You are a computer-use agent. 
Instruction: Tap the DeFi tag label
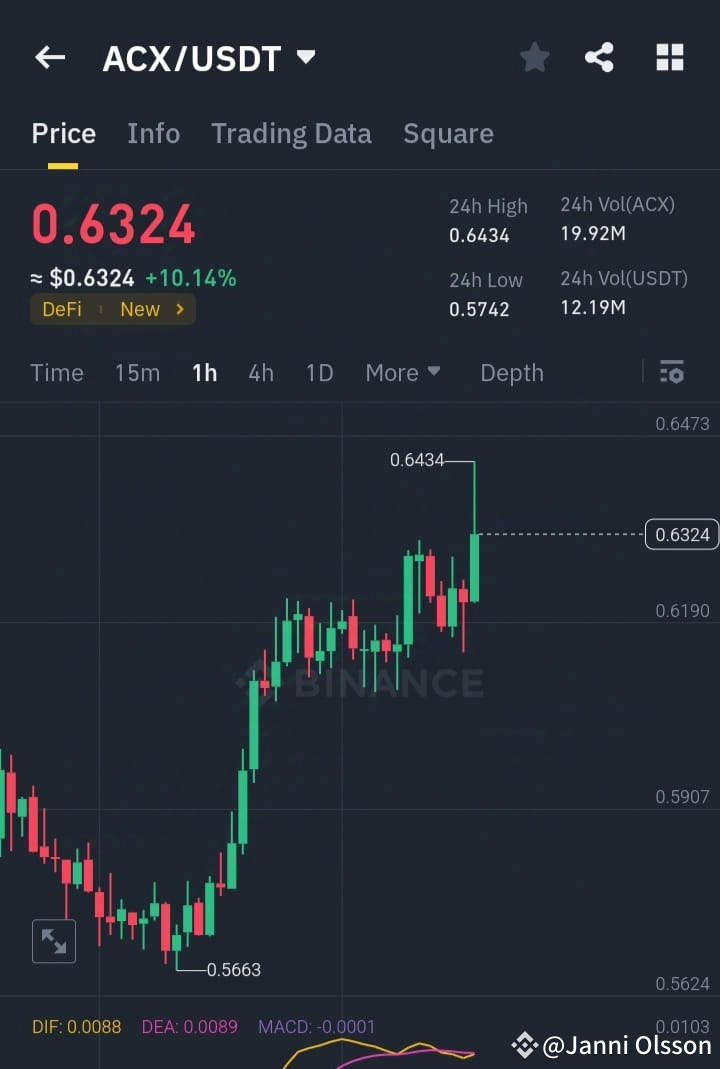(x=61, y=309)
